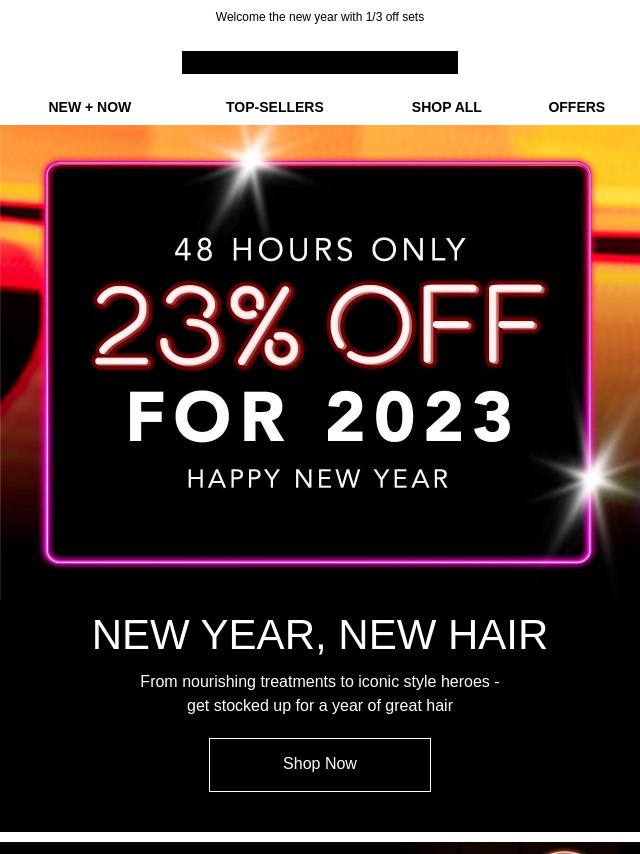Open the 23% off for 2023 banner
The height and width of the screenshot is (854, 640).
tap(320, 364)
